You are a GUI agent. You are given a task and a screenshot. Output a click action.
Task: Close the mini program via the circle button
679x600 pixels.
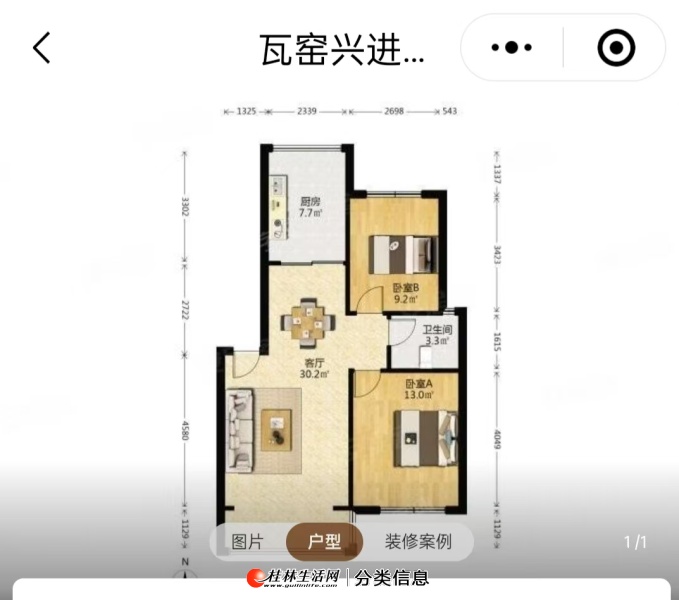pyautogui.click(x=615, y=47)
